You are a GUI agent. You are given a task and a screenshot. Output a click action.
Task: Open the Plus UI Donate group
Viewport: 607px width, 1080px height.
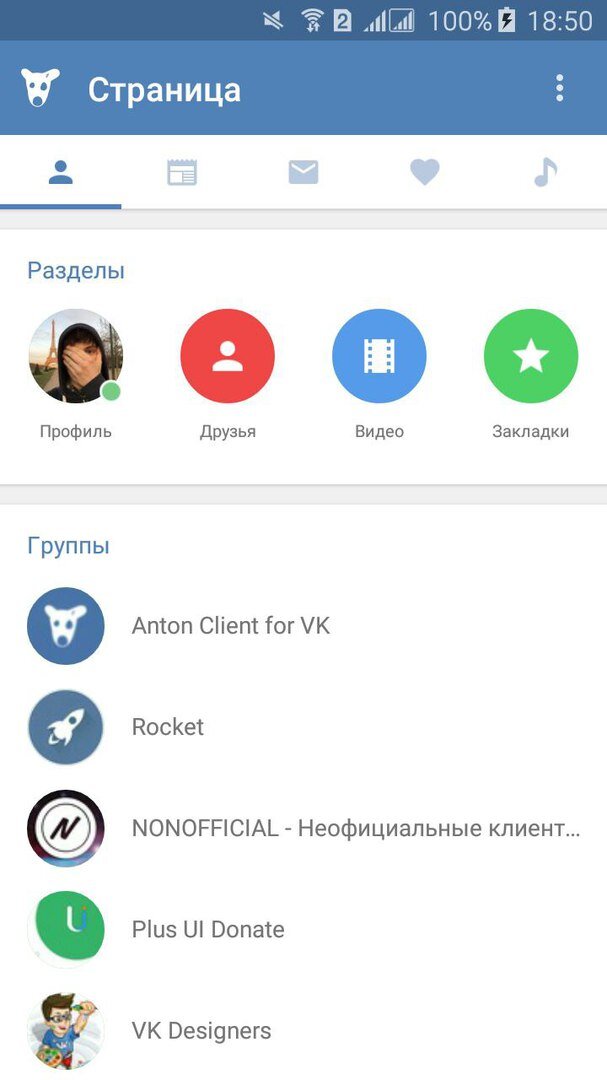pyautogui.click(x=208, y=929)
